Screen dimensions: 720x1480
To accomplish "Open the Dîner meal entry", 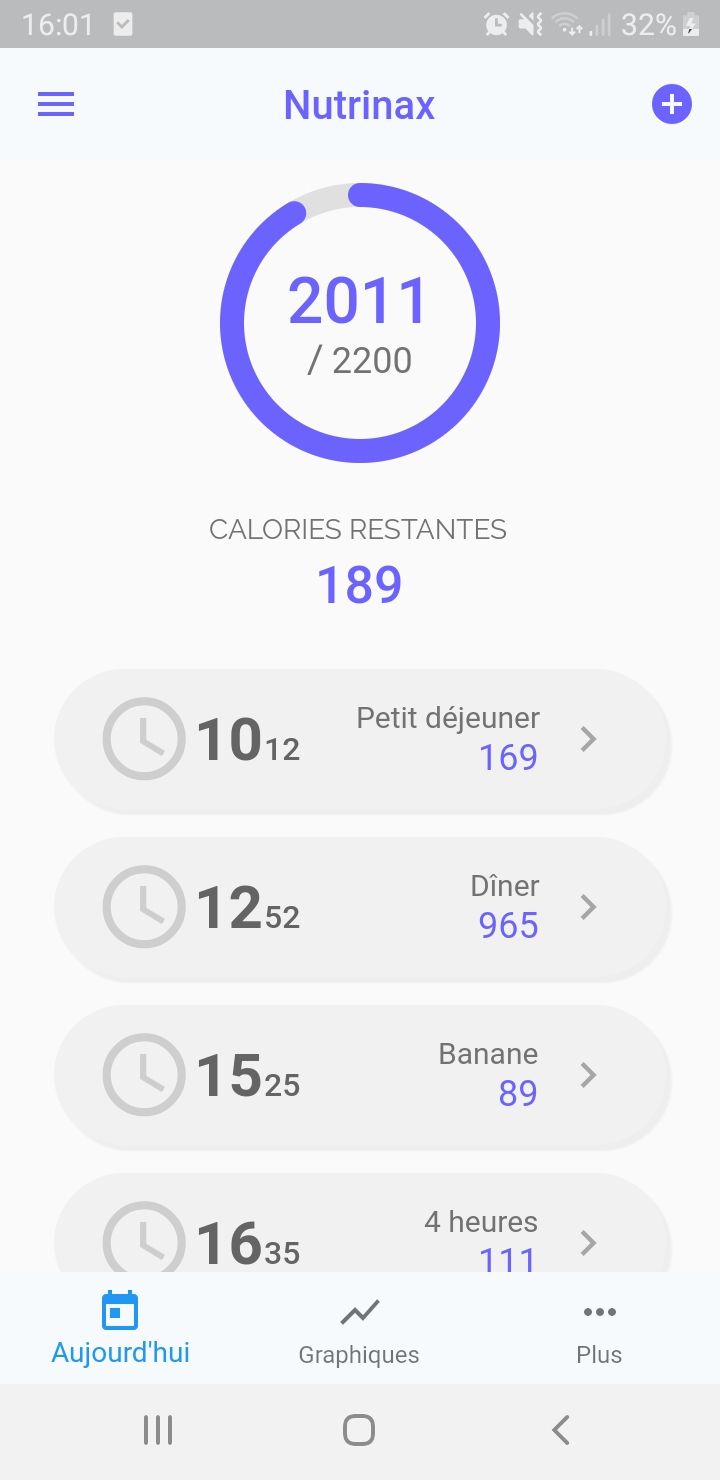I will [x=361, y=908].
